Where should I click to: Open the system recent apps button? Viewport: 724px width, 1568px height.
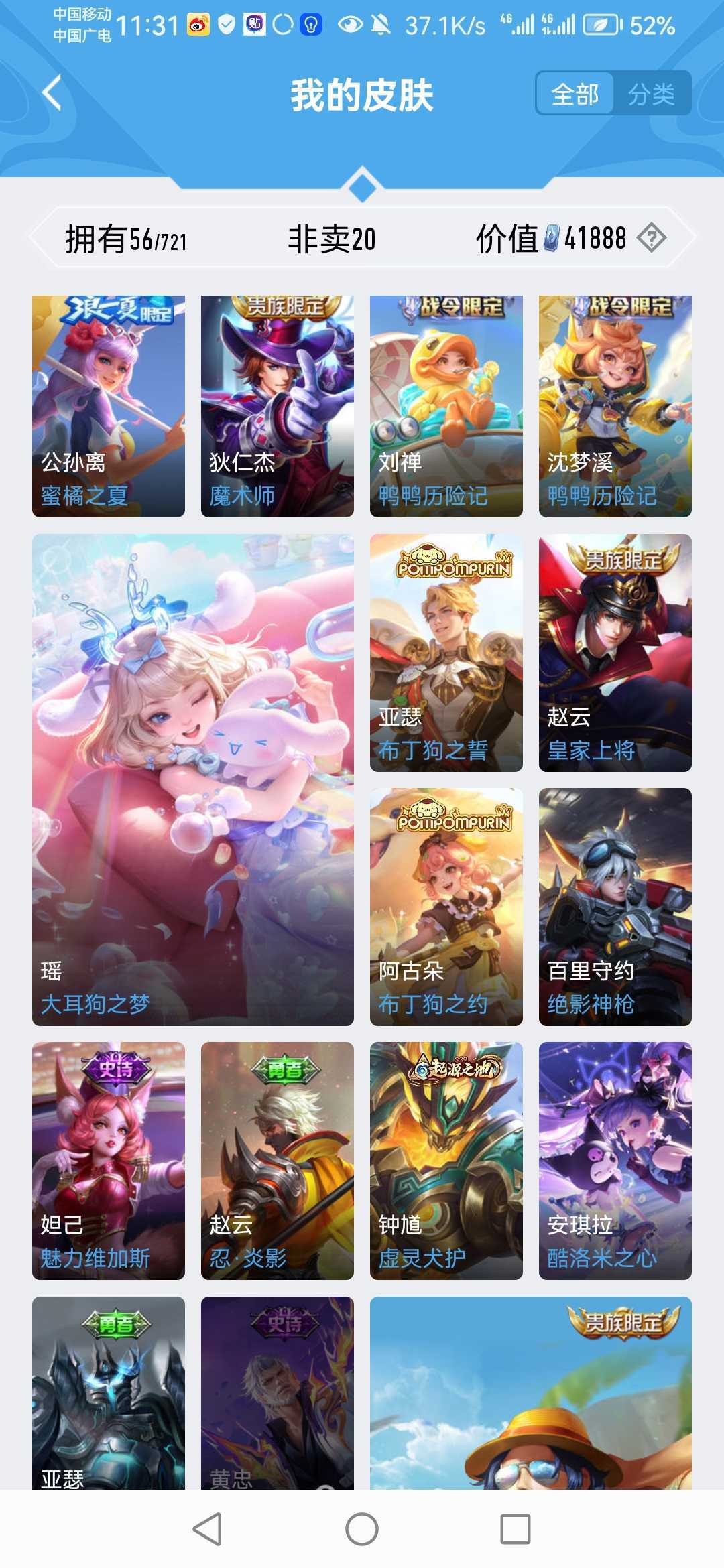[x=516, y=1529]
